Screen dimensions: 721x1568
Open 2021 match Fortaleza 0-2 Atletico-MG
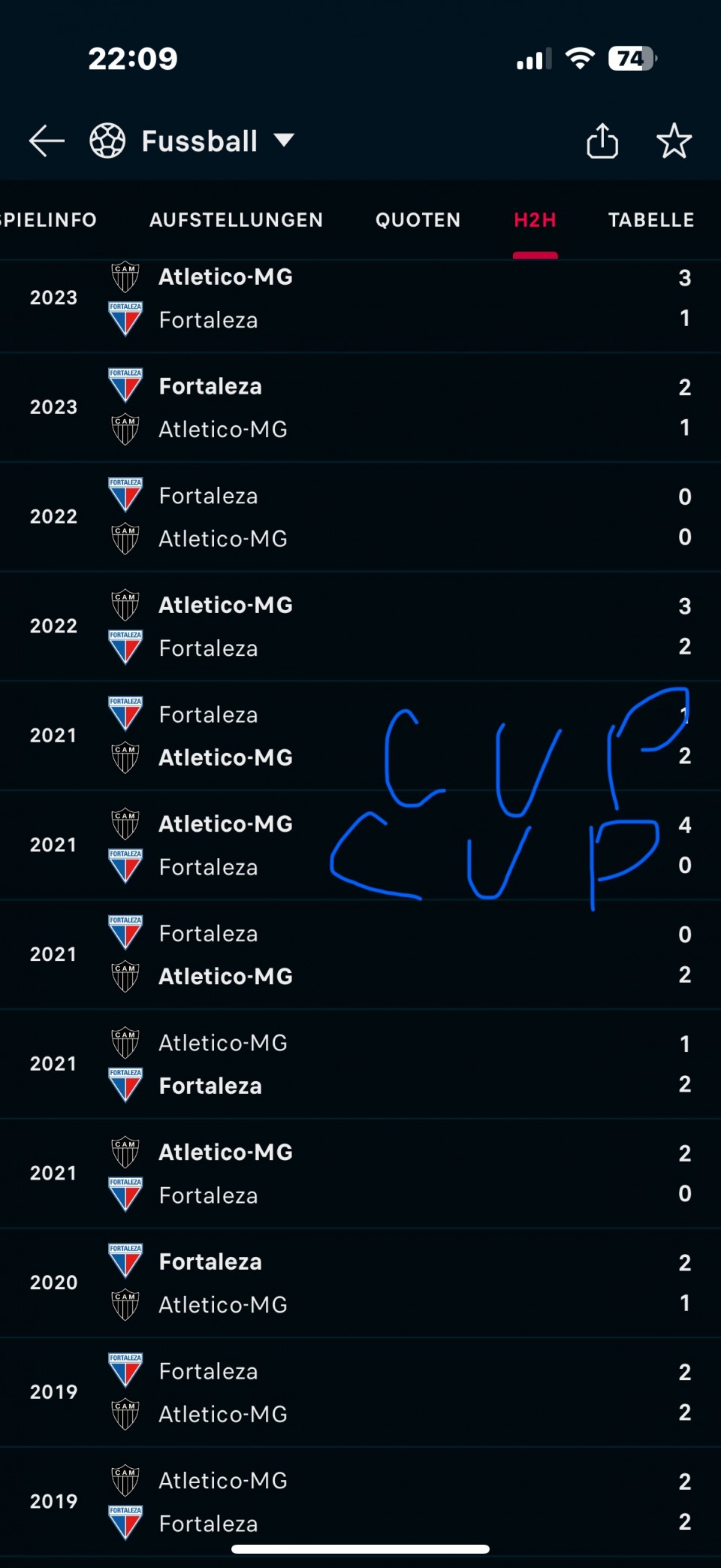coord(360,954)
